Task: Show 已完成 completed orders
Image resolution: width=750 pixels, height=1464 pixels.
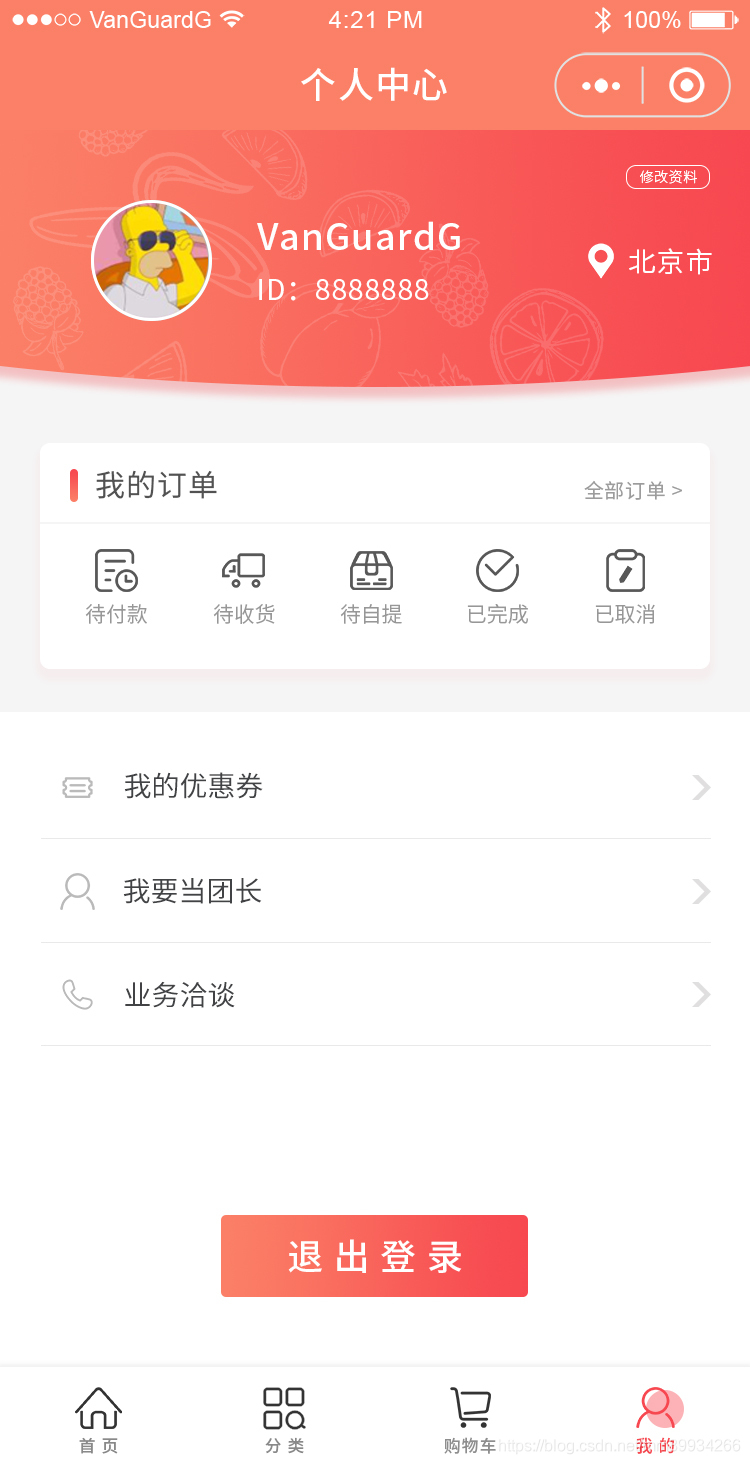Action: (497, 587)
